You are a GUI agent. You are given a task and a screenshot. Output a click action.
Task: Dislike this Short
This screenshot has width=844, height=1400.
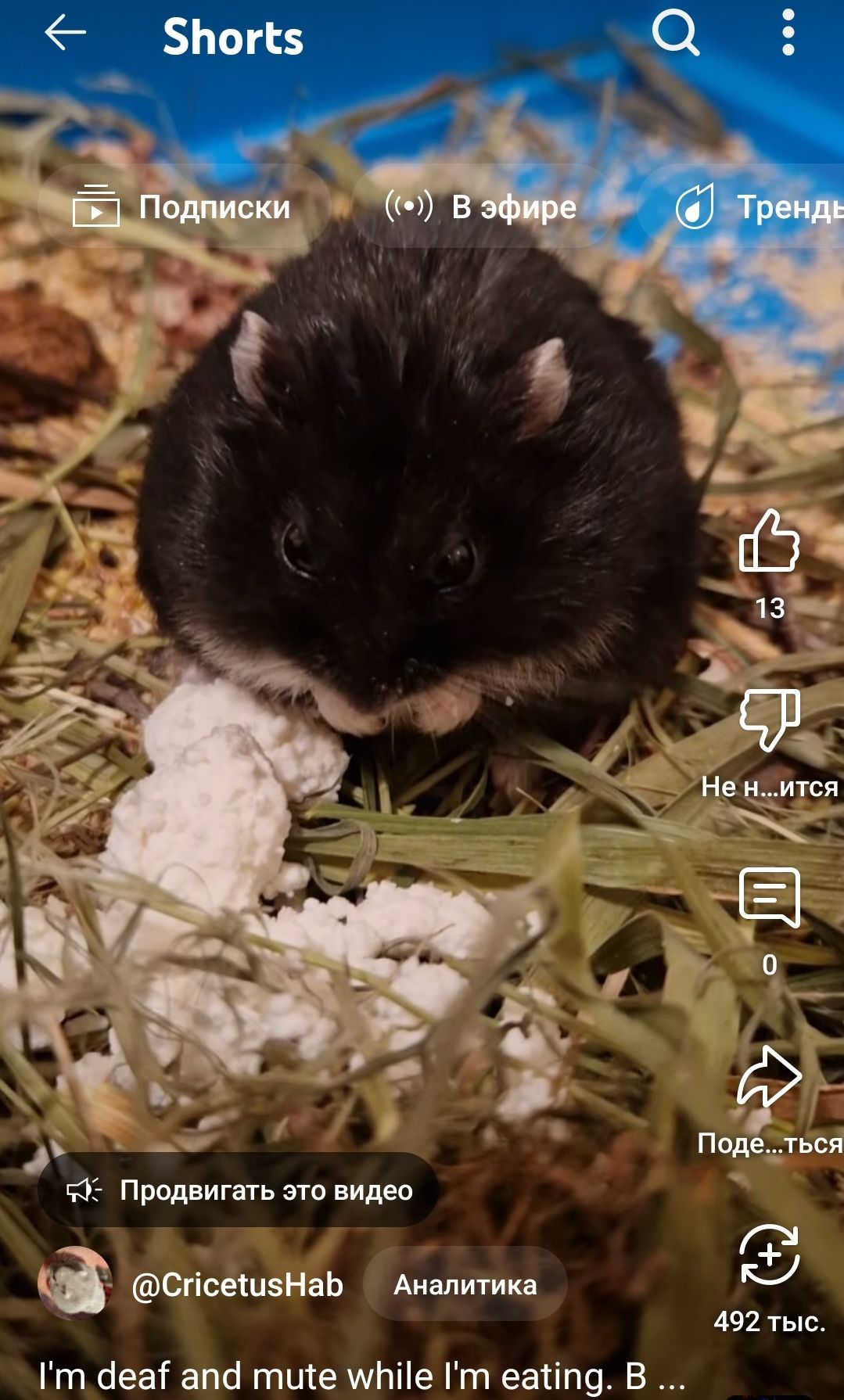[x=769, y=720]
